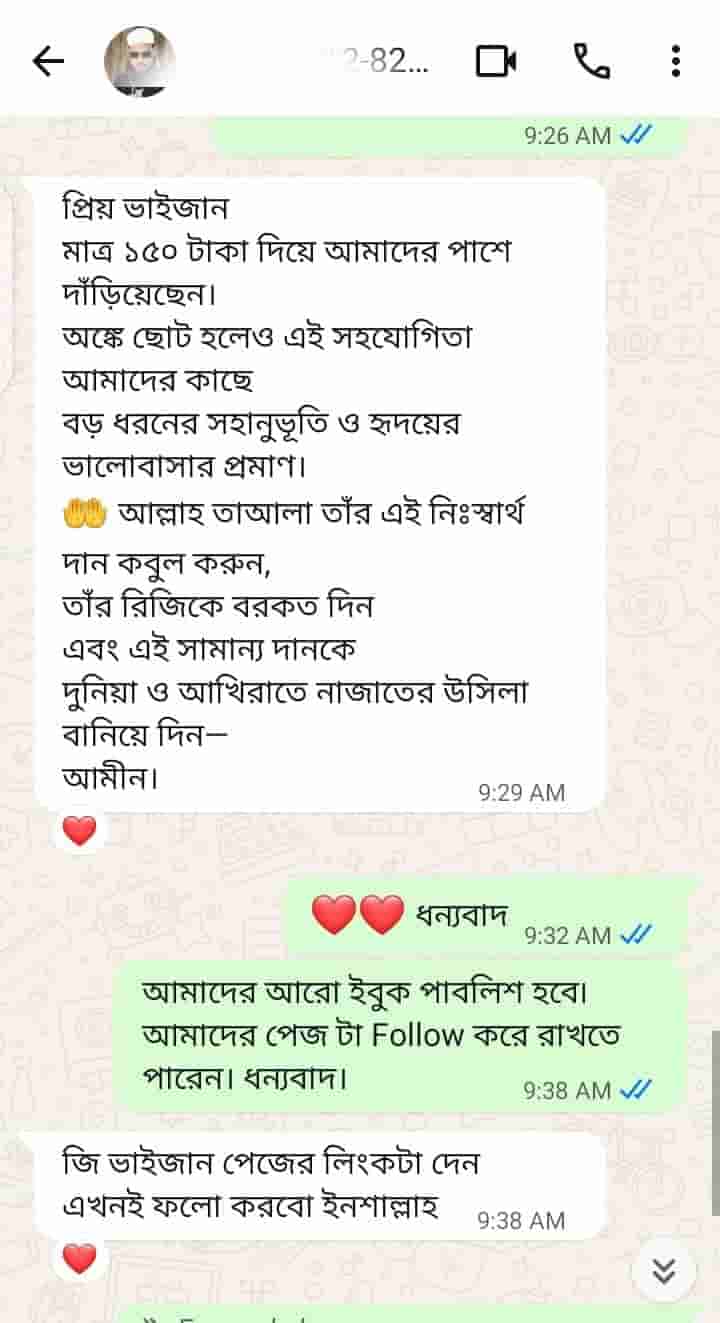The image size is (720, 1323).
Task: Tap heart reaction under the 9:38 AM reply
Action: click(x=79, y=1258)
